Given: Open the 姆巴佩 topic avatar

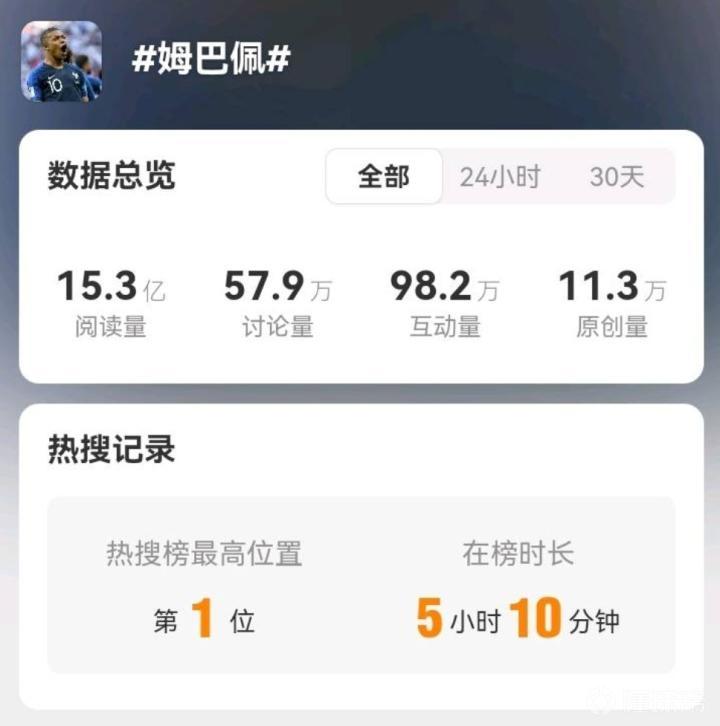Looking at the screenshot, I should (x=61, y=61).
